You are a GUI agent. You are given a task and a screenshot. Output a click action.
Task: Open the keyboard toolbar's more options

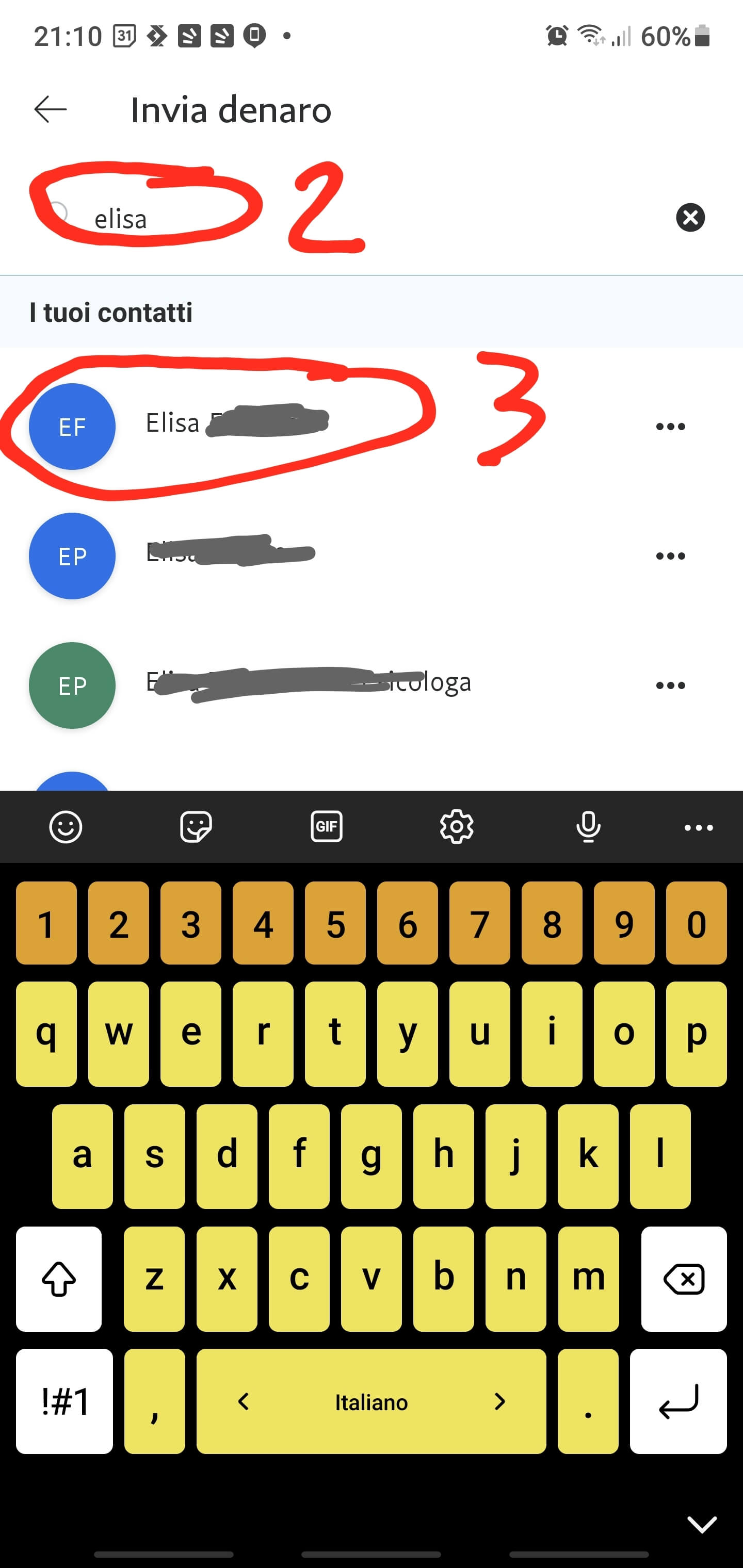pos(699,827)
